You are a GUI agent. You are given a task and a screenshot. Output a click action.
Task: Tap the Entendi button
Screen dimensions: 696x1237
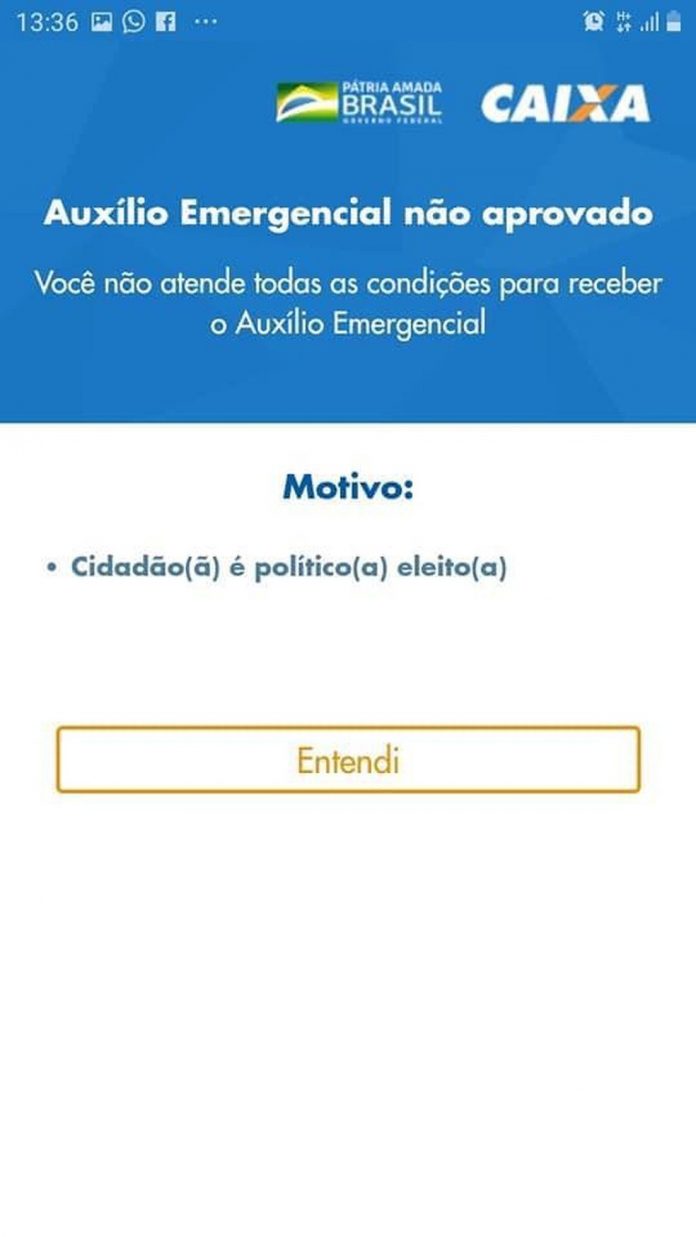(x=347, y=760)
